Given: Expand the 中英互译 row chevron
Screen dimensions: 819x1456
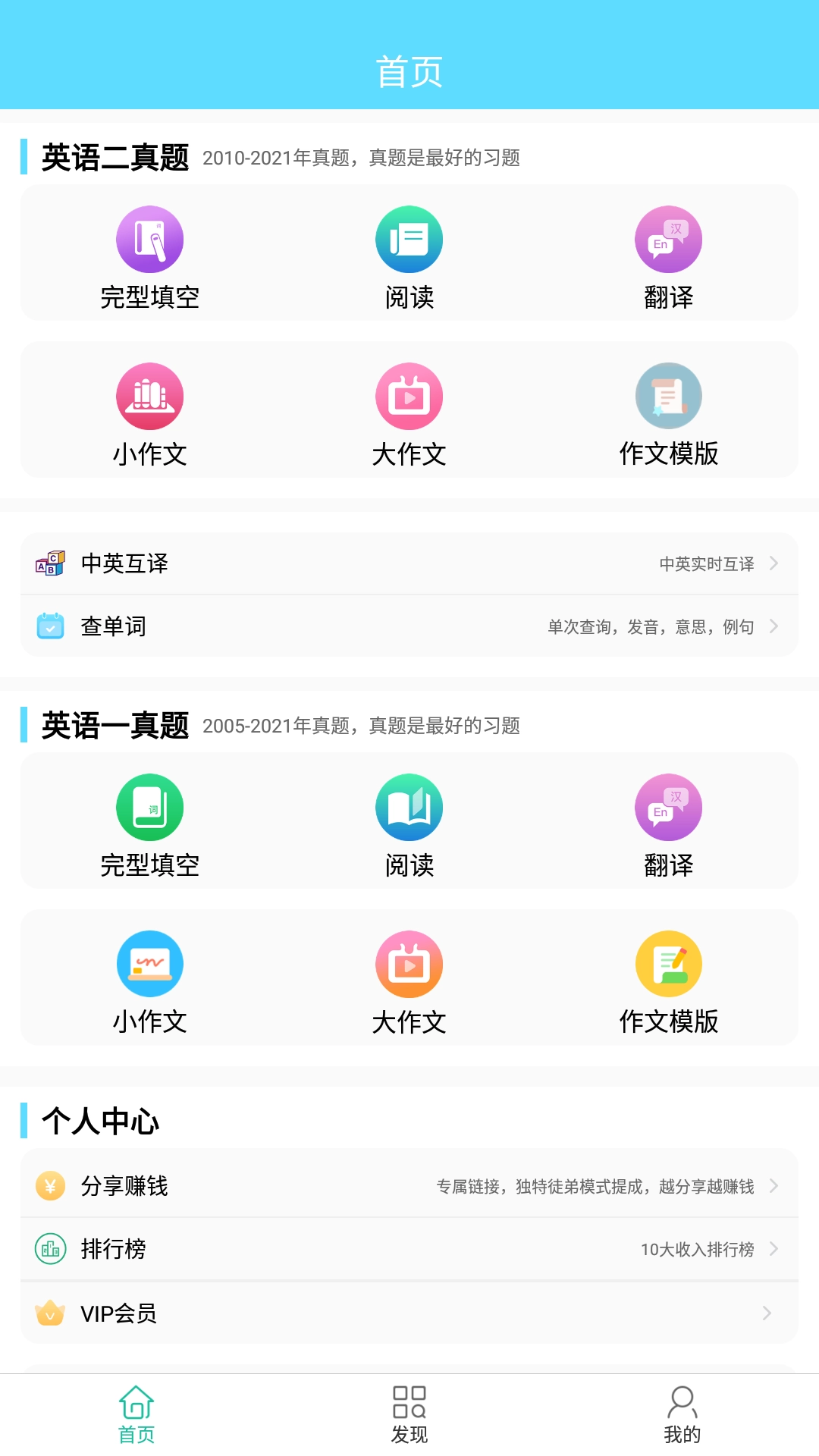Looking at the screenshot, I should click(774, 563).
